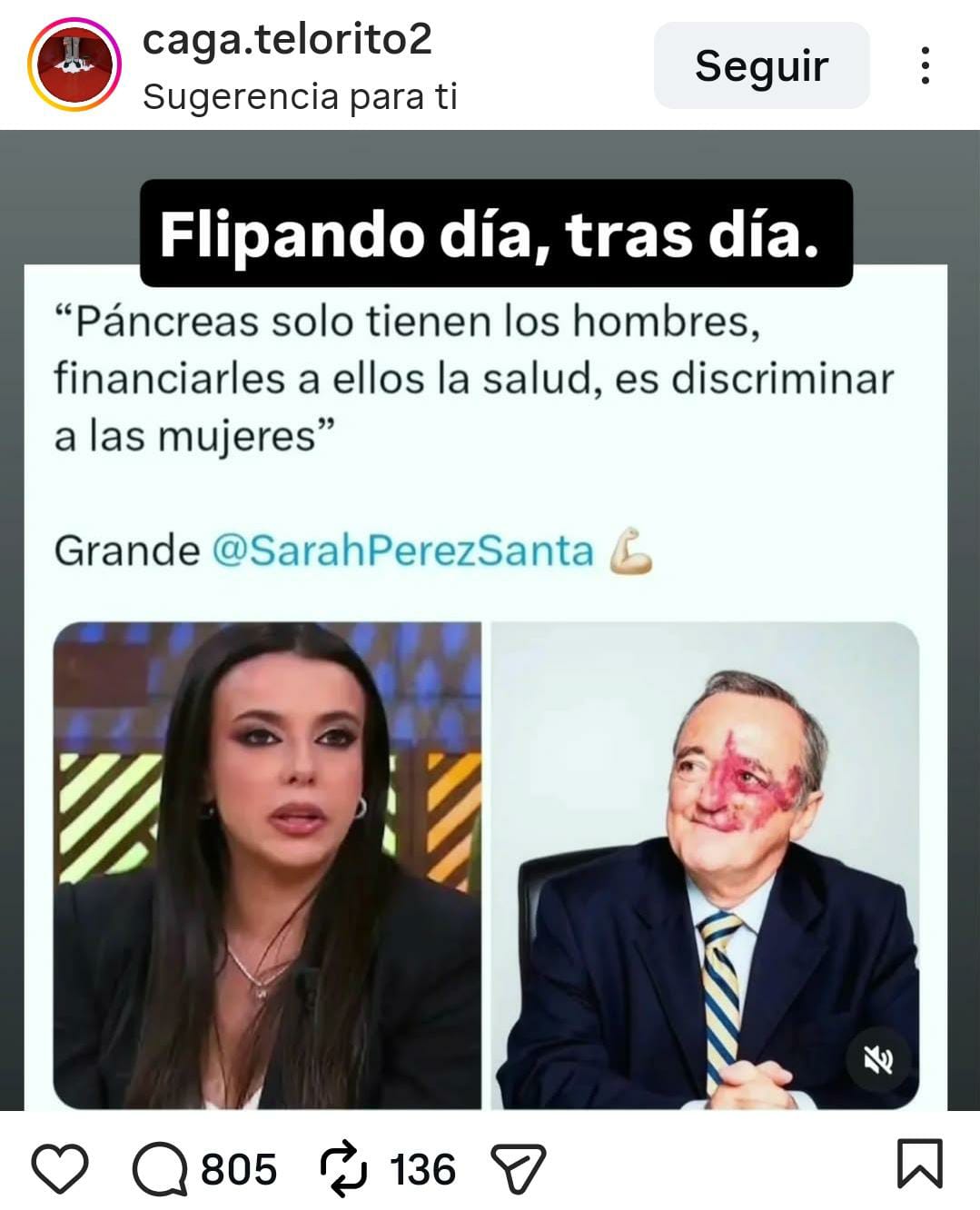Like this post with the heart
980x1210 pixels.
60,1168
